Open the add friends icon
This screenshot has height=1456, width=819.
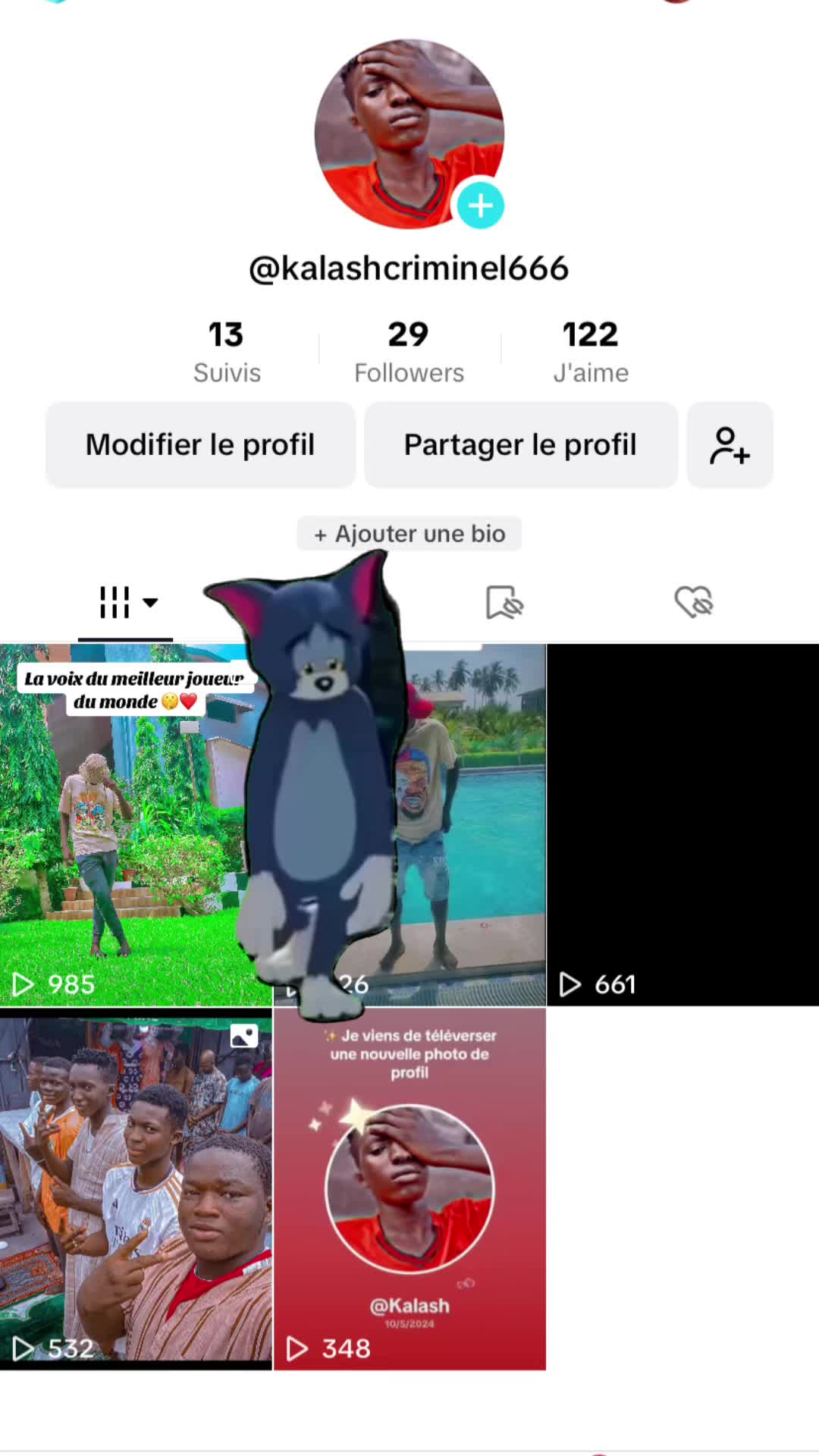(x=730, y=445)
